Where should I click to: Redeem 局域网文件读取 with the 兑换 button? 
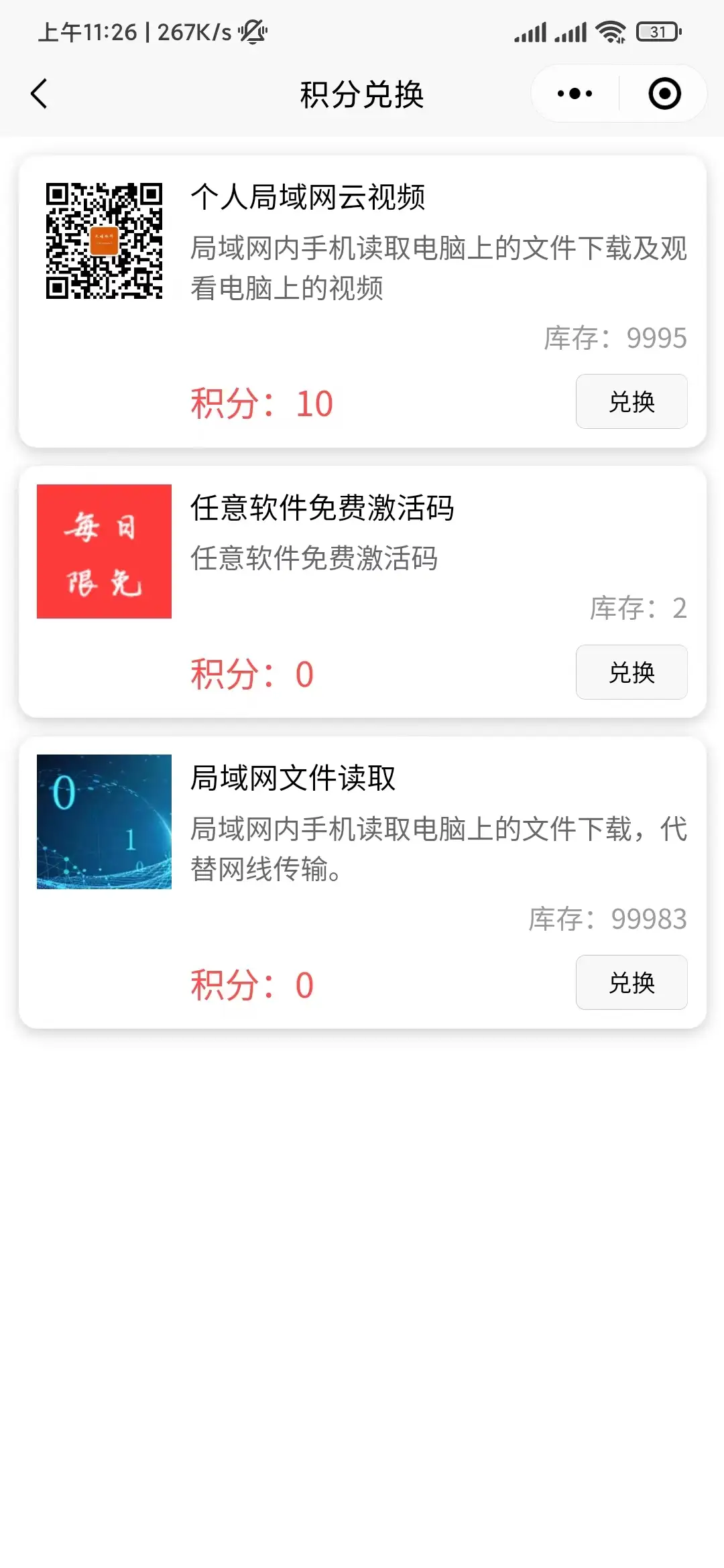click(x=631, y=982)
